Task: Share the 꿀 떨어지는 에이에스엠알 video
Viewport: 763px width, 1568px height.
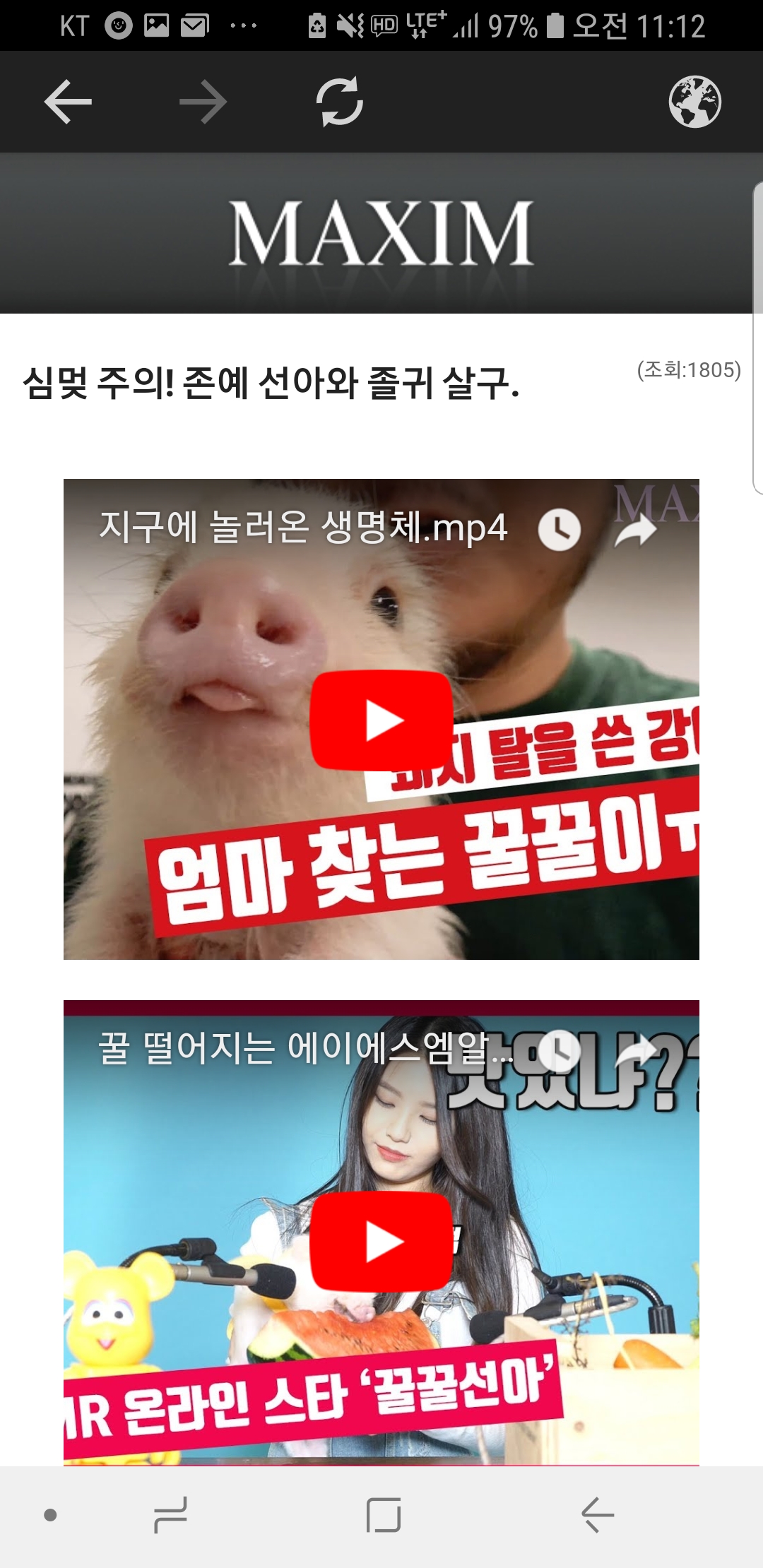Action: coord(635,1051)
